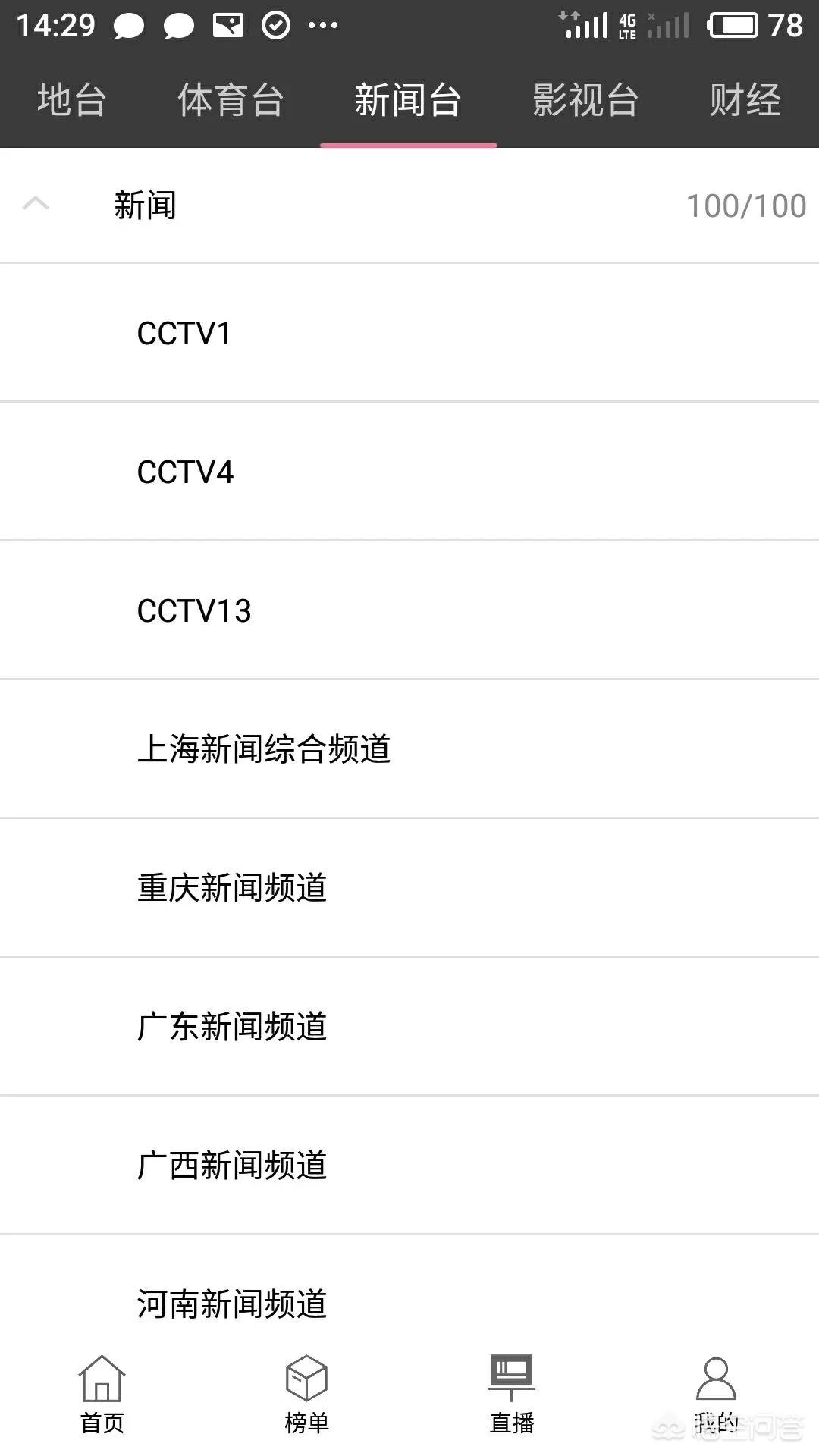Open the 直播 tab
Screen dimensions: 819x1456
coord(512,1395)
